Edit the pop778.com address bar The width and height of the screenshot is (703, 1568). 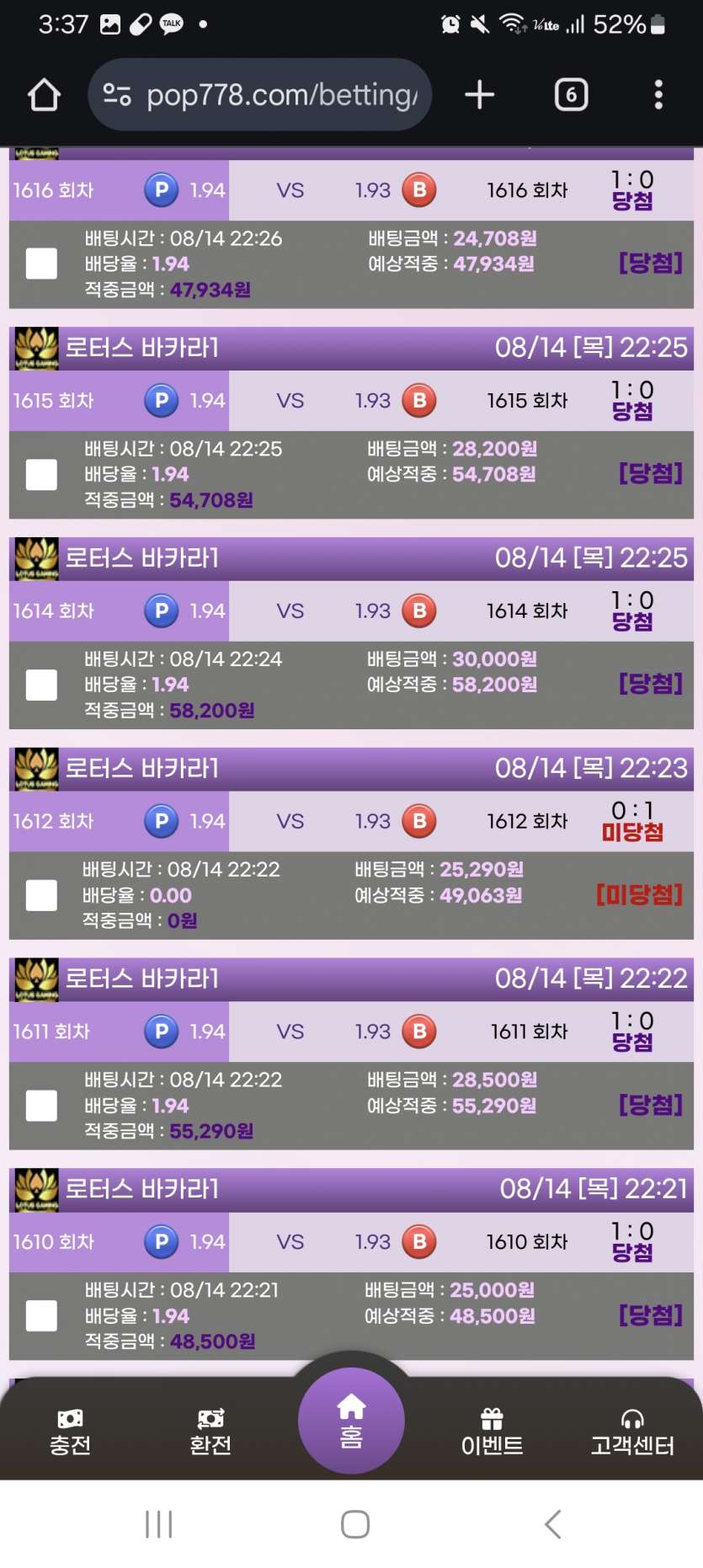[x=261, y=95]
